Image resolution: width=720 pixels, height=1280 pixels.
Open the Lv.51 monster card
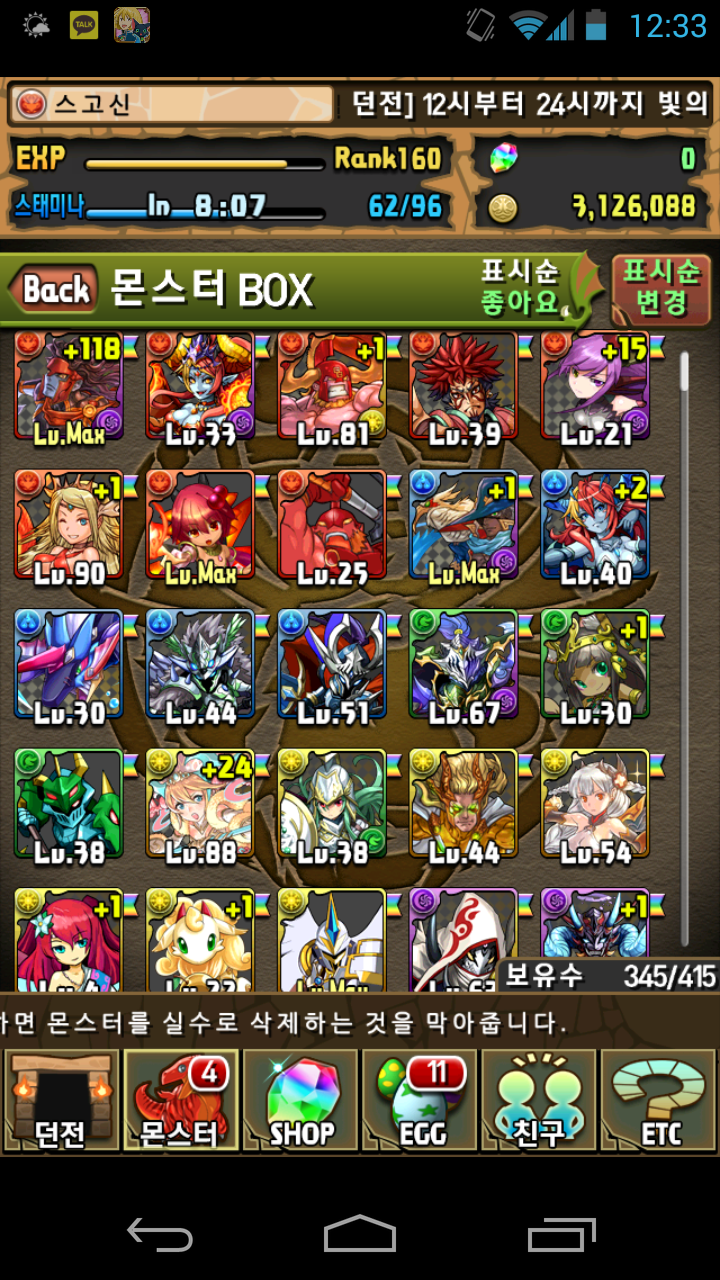point(332,667)
